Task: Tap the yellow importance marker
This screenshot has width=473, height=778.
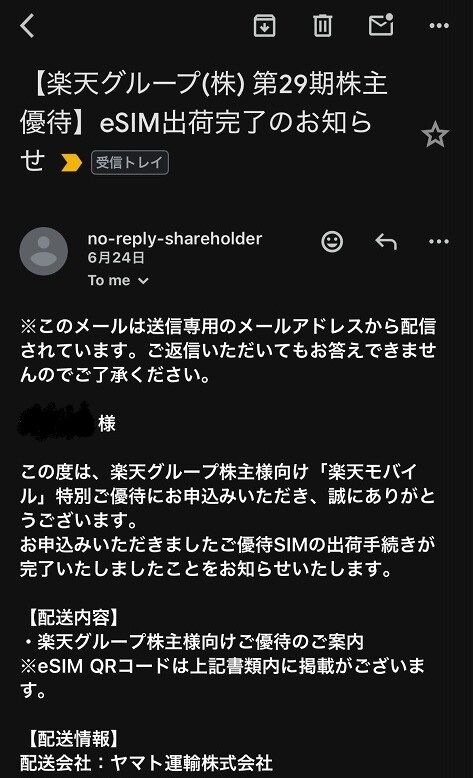Action: point(71,163)
